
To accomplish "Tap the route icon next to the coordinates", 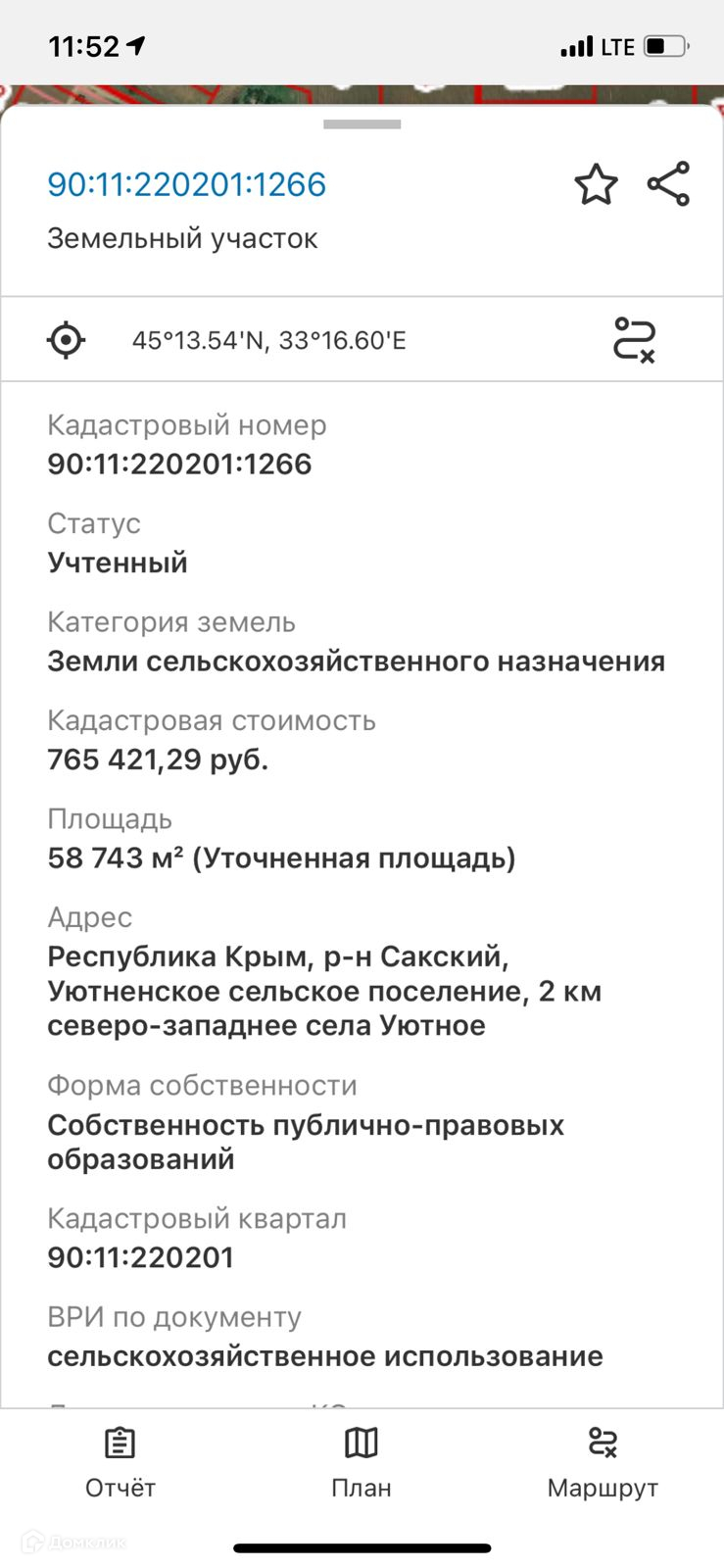I will 634,340.
